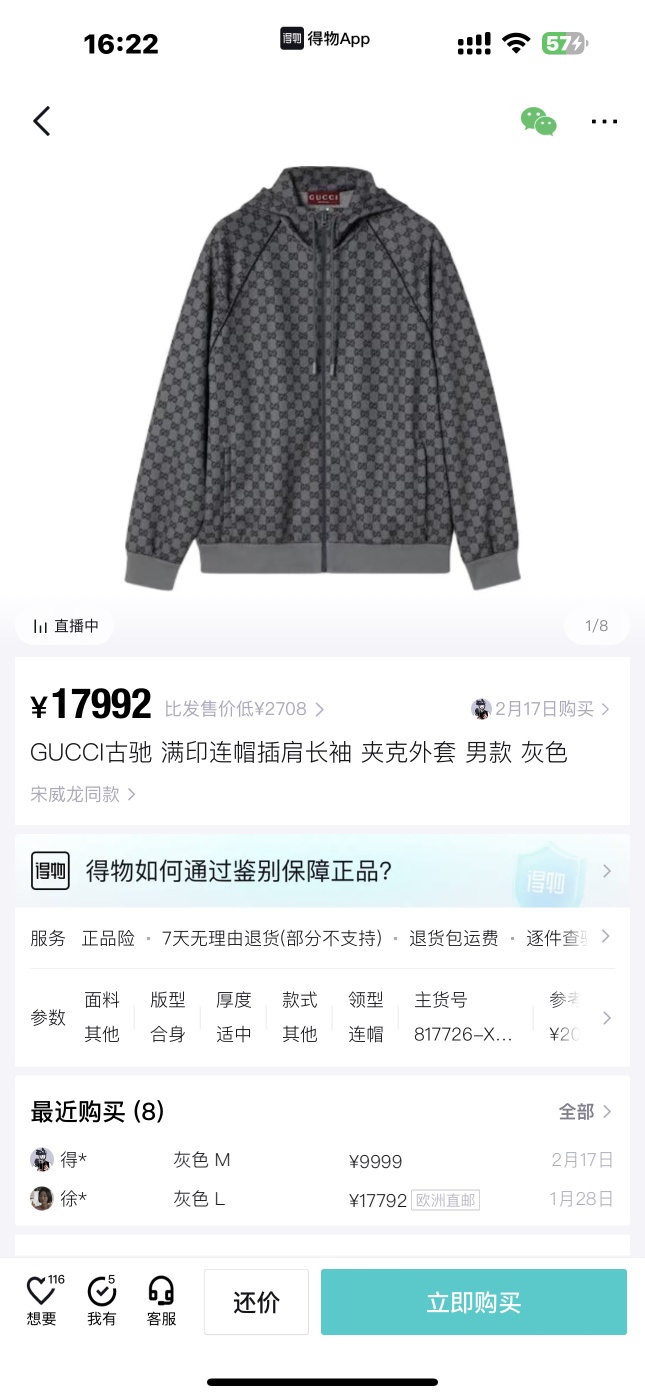The height and width of the screenshot is (1398, 645).
Task: Open 得物如何通过鉴别保障正品 banner
Action: coord(322,871)
